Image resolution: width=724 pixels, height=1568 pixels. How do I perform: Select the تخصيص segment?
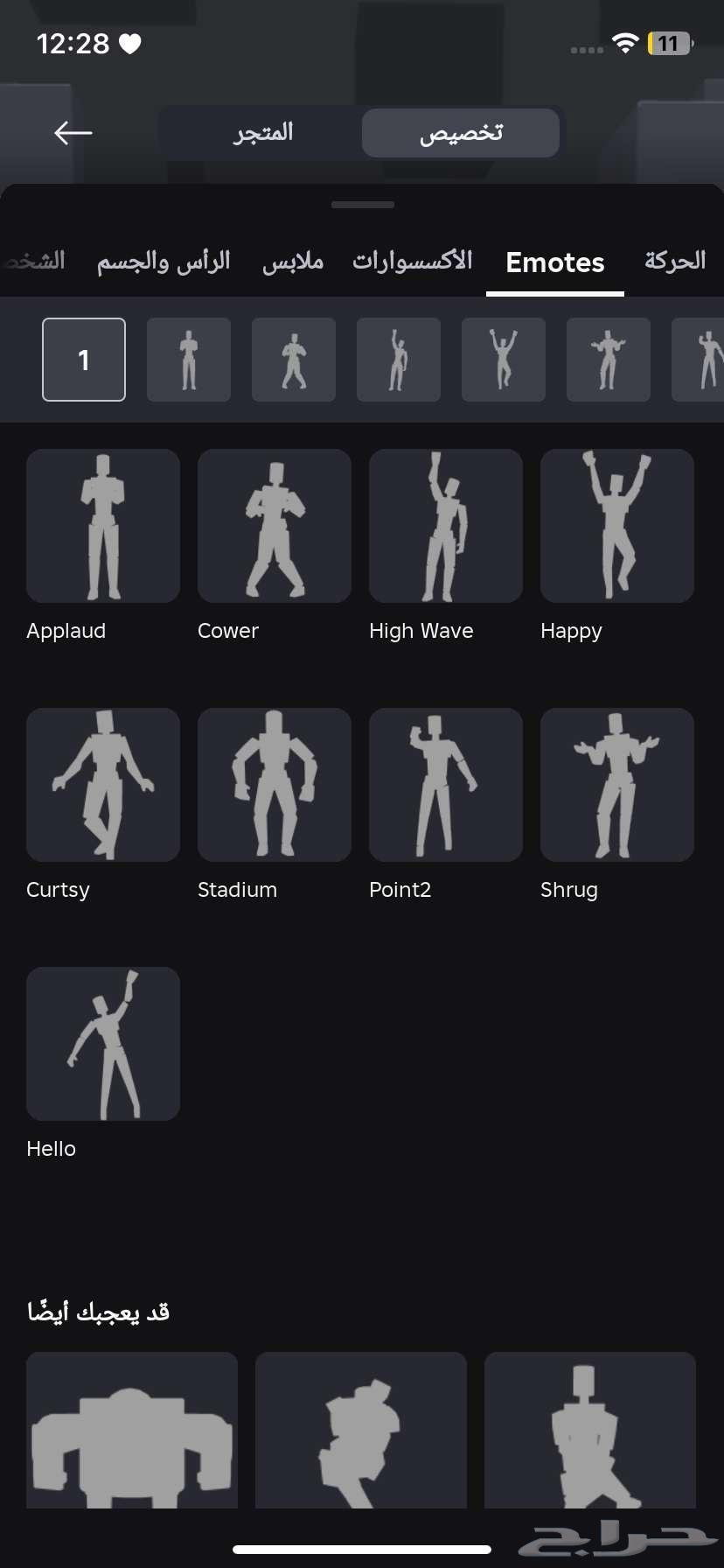(x=461, y=133)
